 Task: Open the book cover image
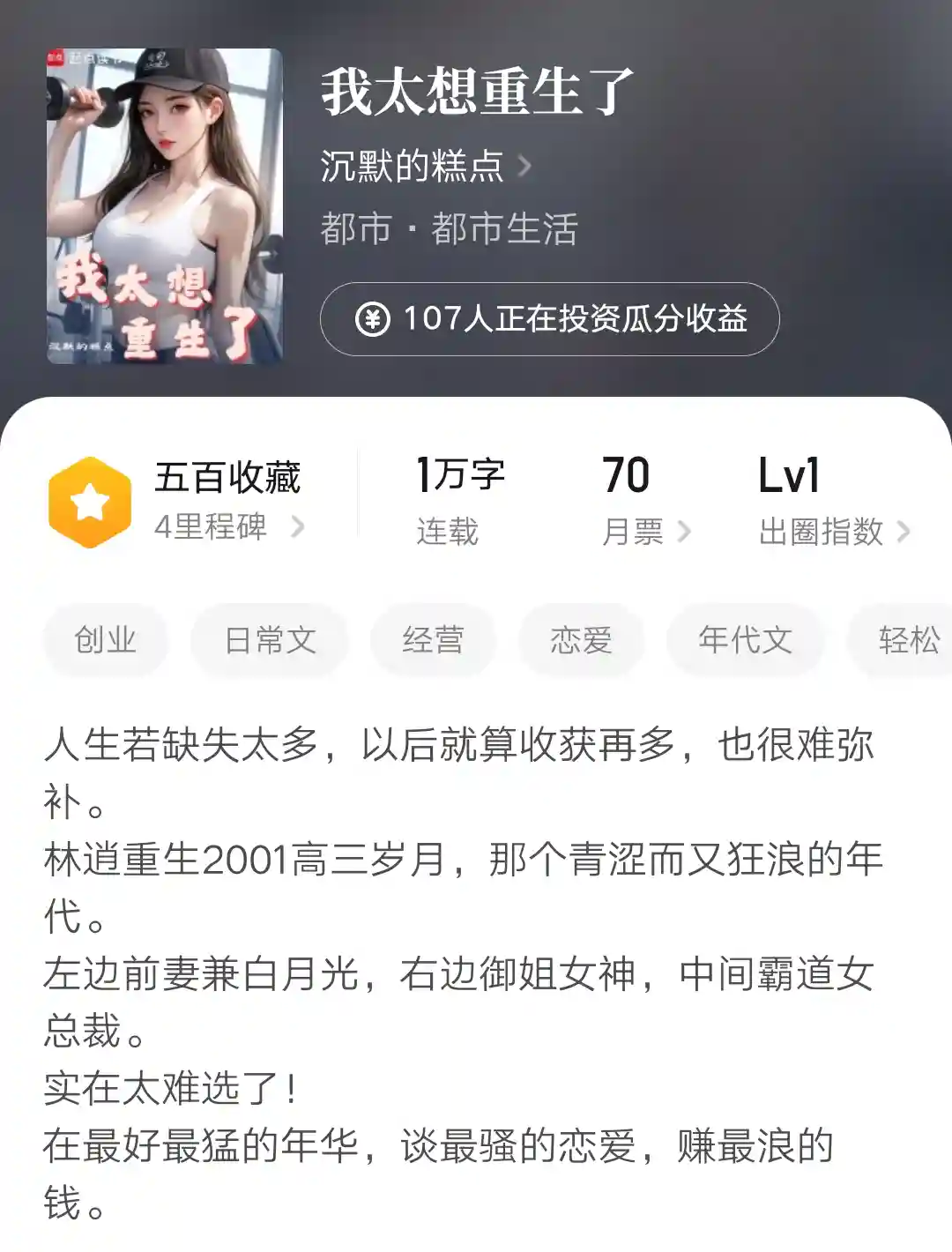[164, 206]
